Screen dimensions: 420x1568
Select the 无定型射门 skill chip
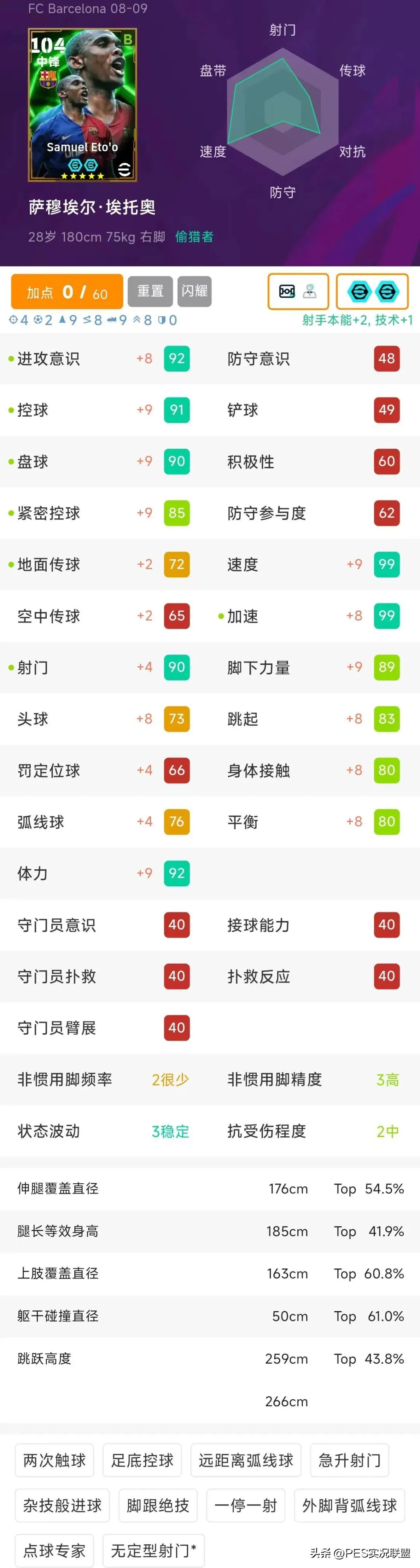coord(153,1550)
